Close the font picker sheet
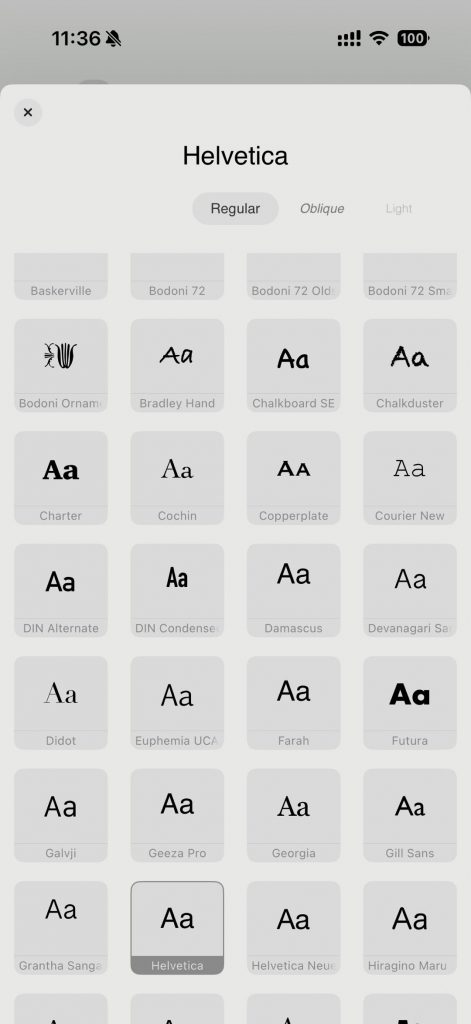The image size is (471, 1024). [x=28, y=112]
